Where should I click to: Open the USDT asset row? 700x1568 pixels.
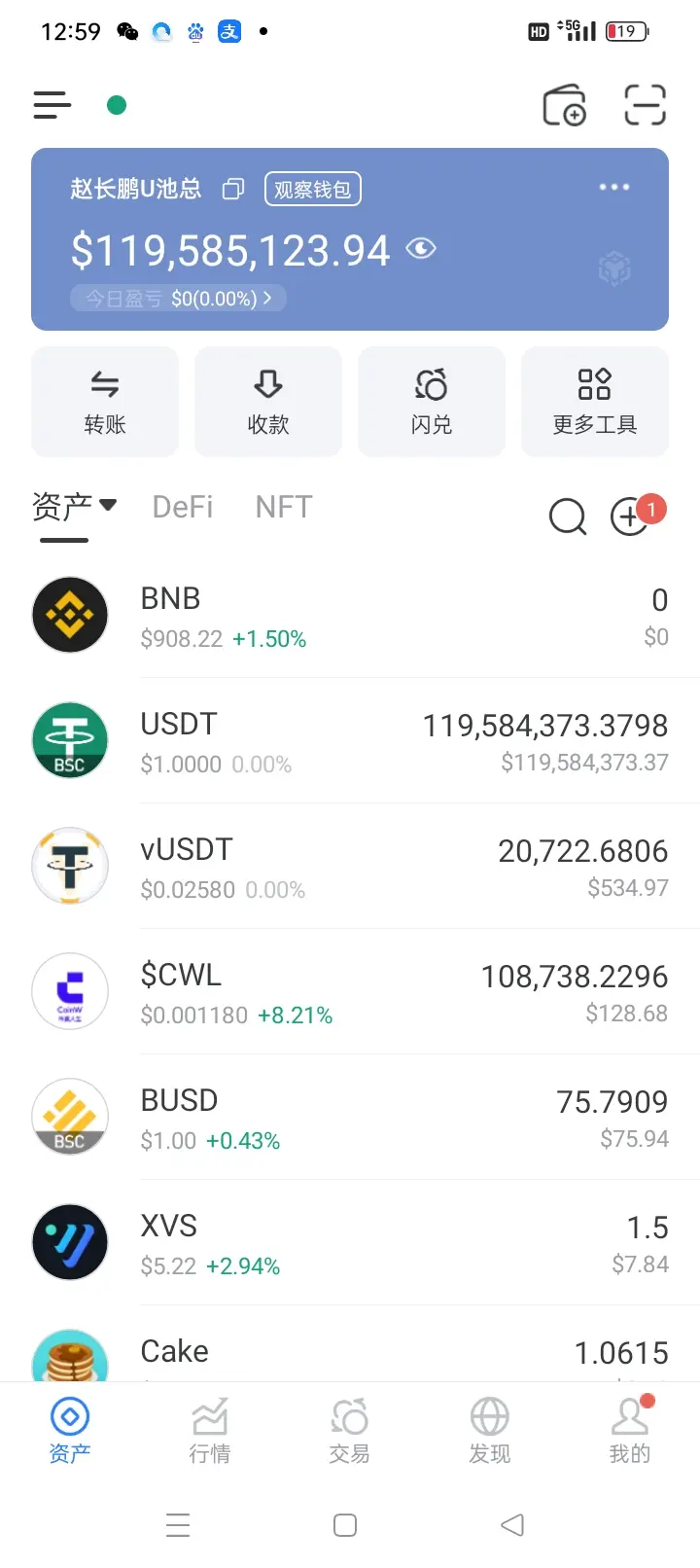350,741
